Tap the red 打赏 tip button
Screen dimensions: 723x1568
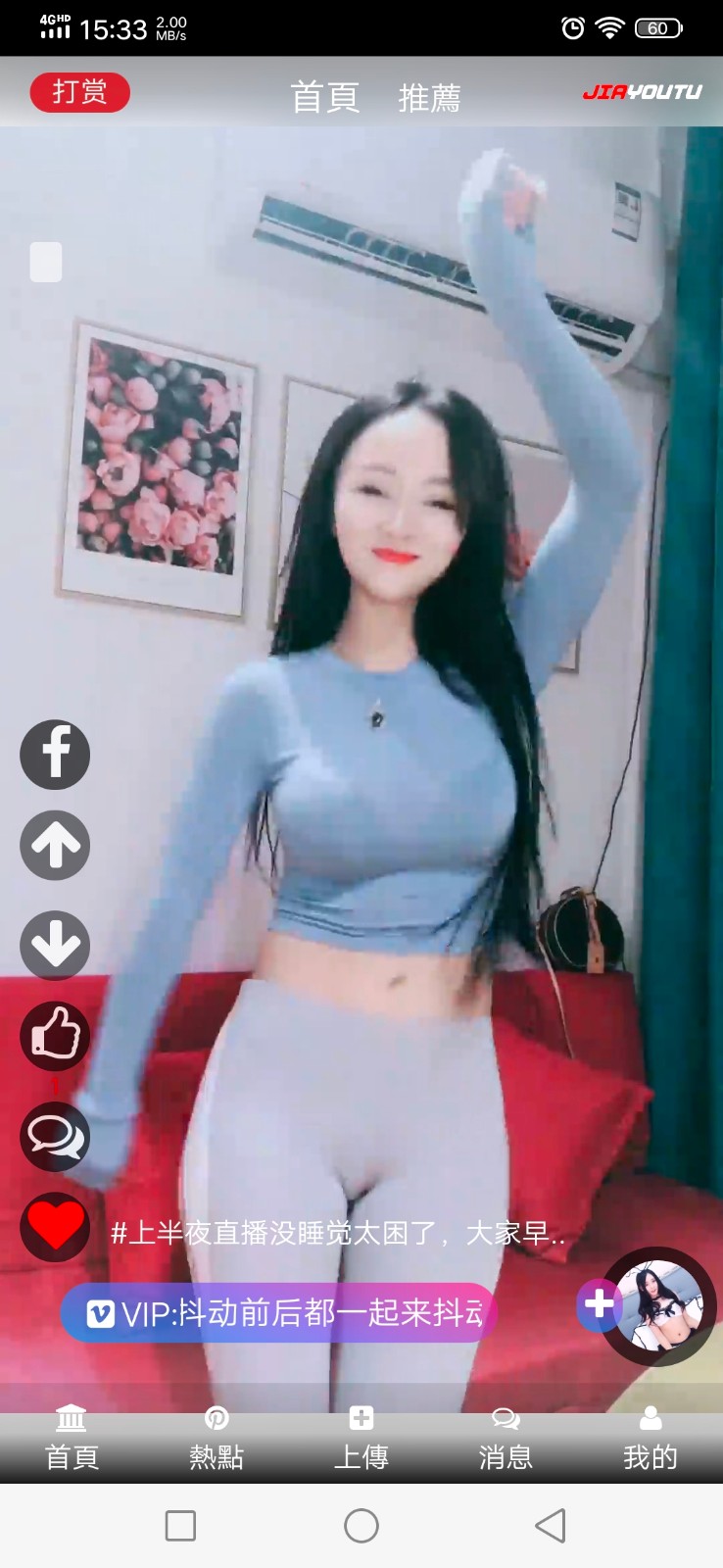pos(79,92)
